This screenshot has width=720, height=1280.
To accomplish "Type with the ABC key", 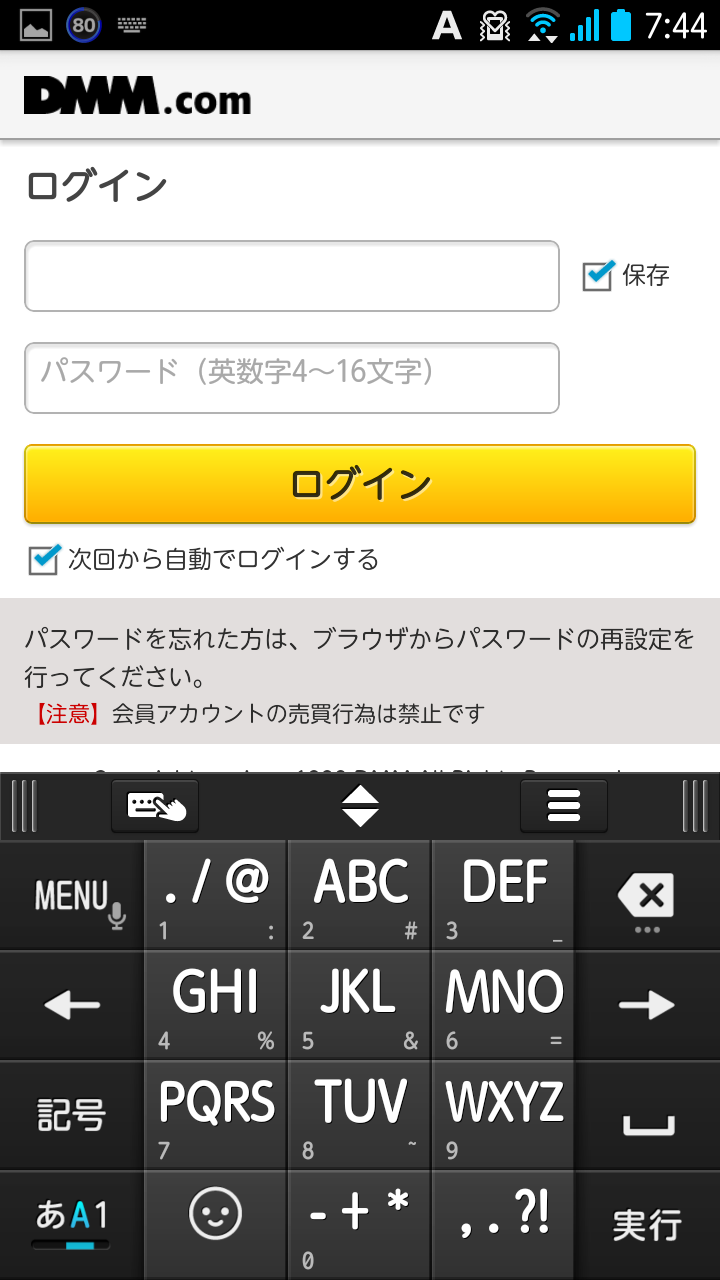I will (x=359, y=896).
